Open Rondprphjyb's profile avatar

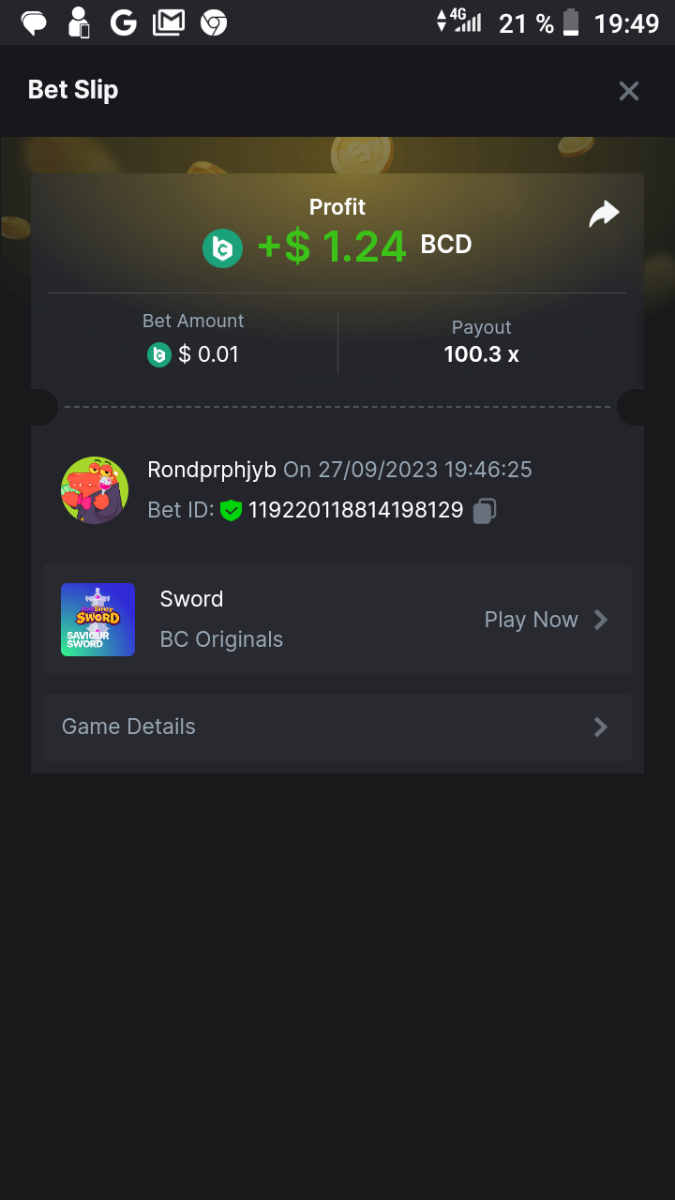(x=95, y=490)
